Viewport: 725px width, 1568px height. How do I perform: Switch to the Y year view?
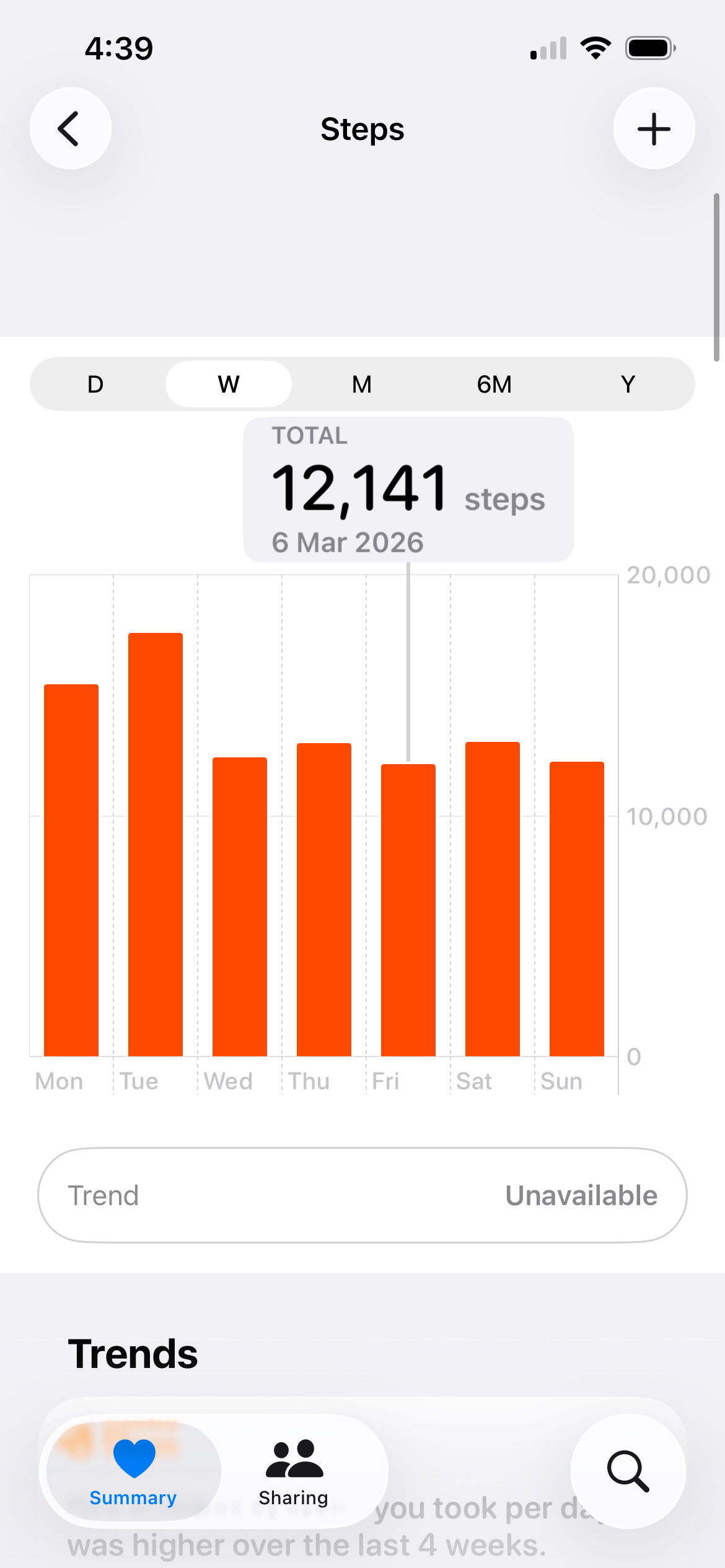[628, 385]
